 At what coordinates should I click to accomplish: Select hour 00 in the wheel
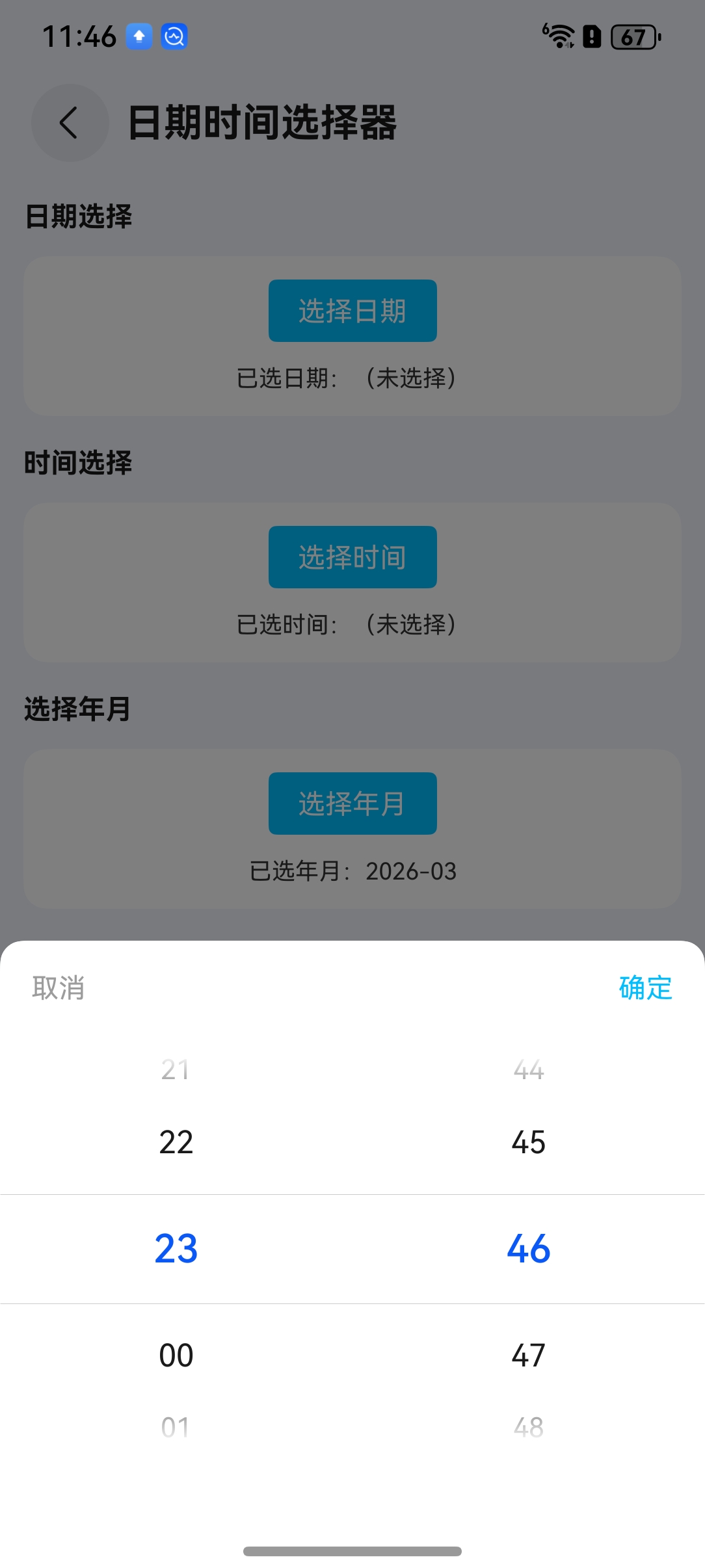(x=176, y=1355)
